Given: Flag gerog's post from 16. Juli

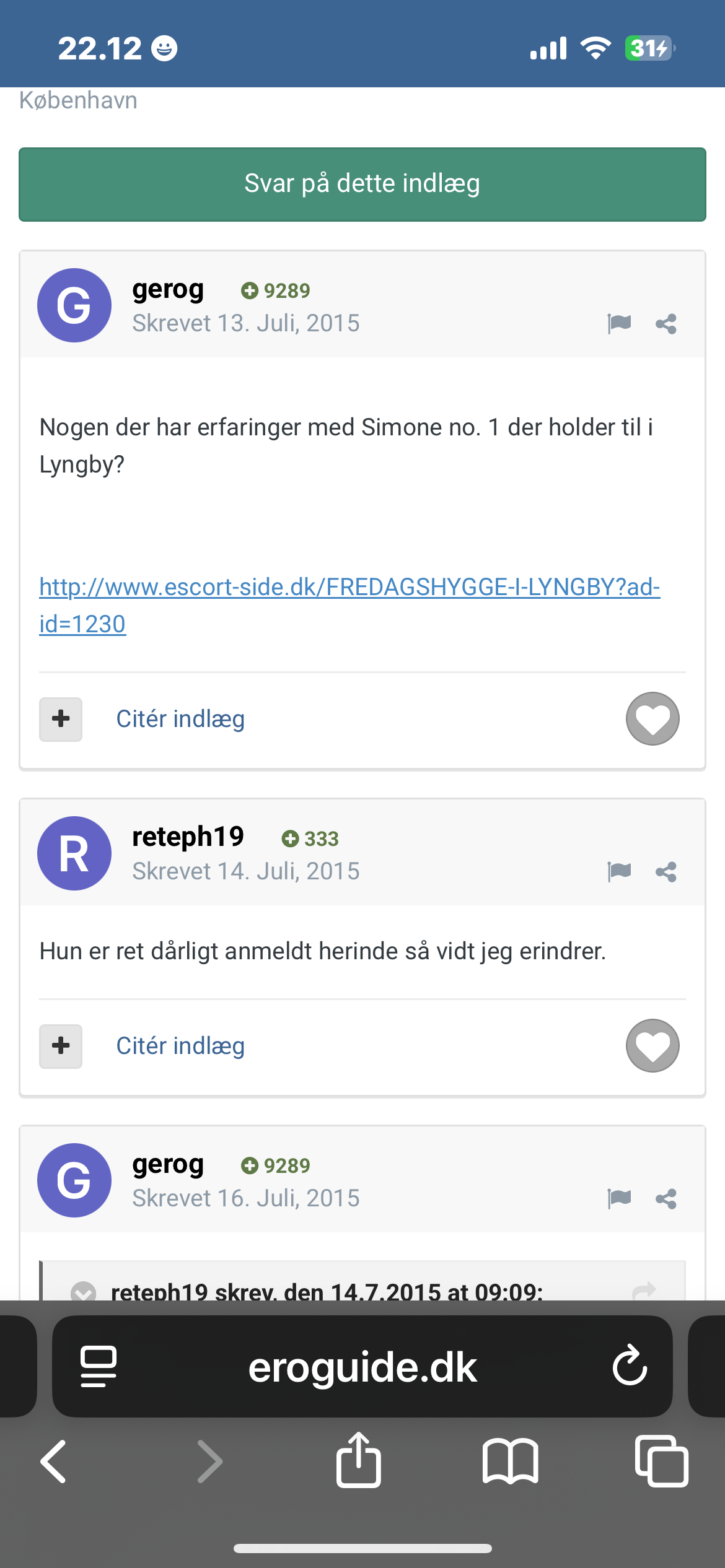Looking at the screenshot, I should (619, 1198).
